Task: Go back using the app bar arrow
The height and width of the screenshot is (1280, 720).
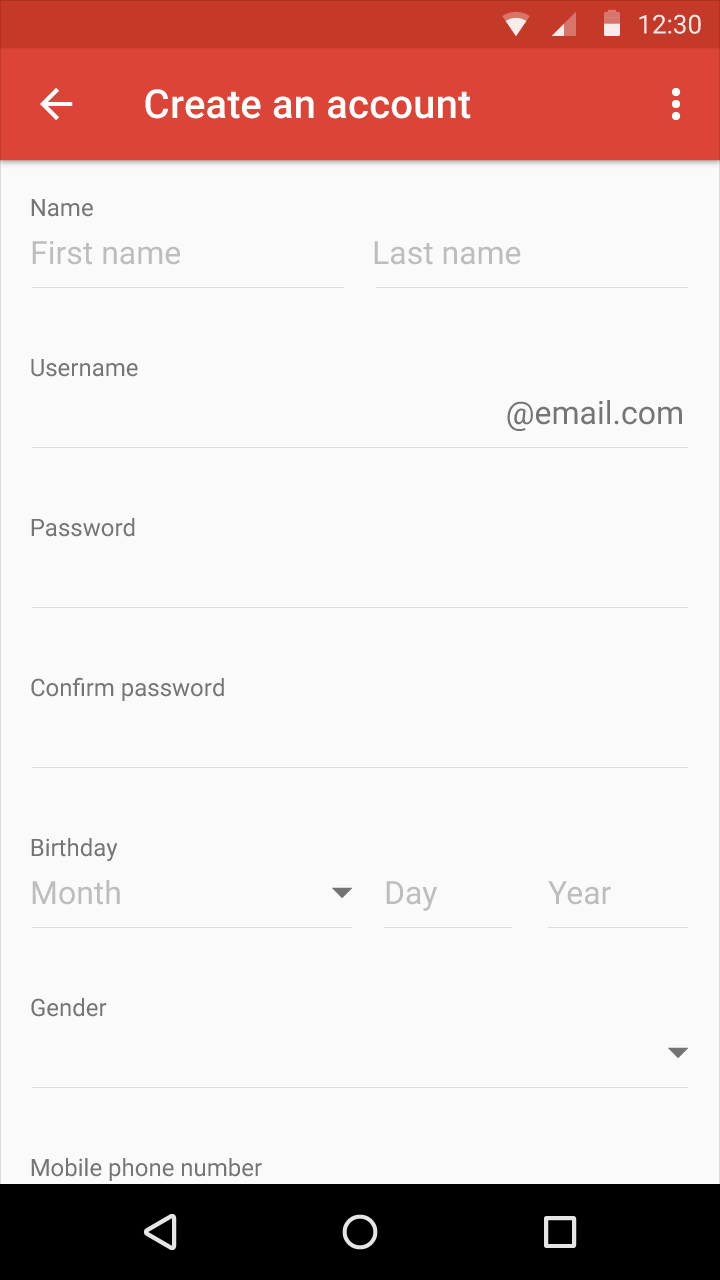Action: (x=56, y=104)
